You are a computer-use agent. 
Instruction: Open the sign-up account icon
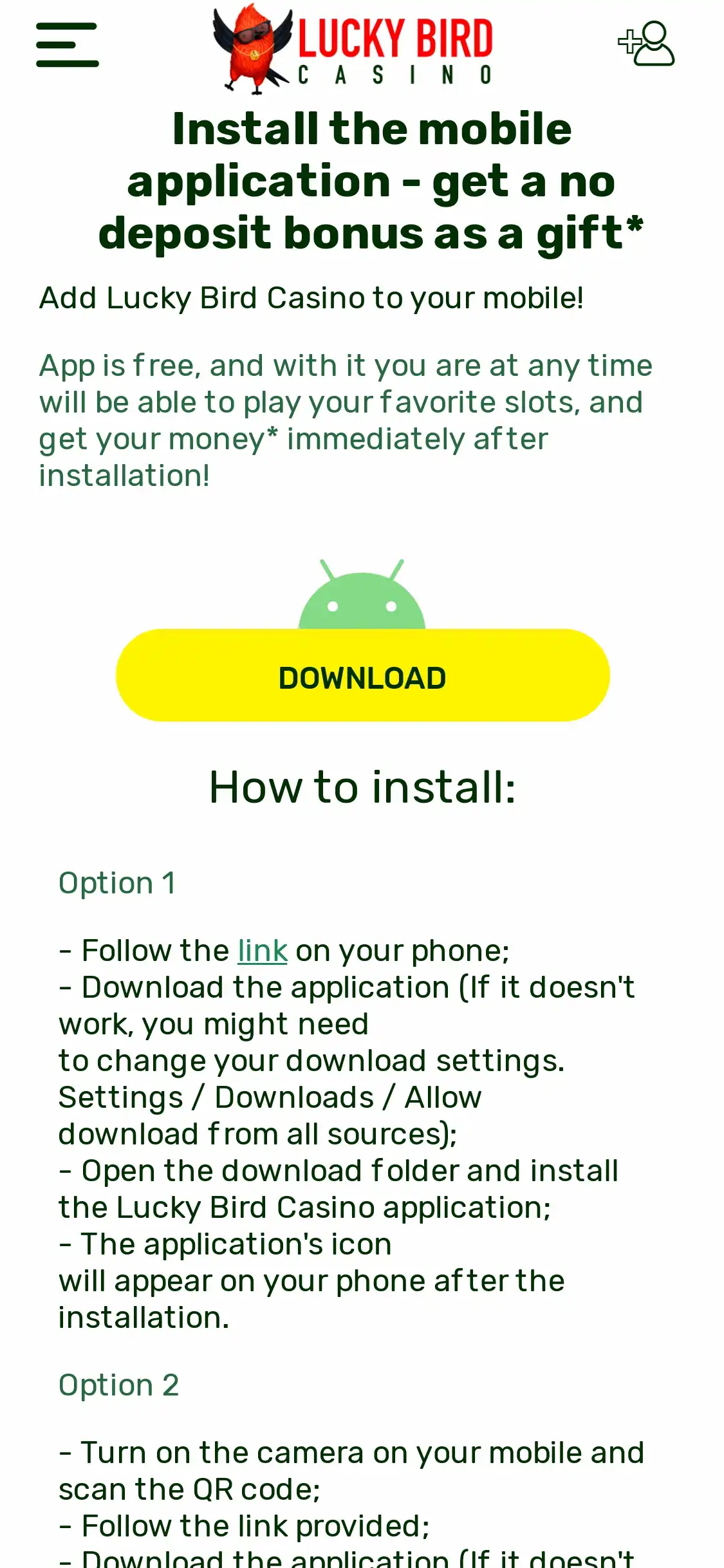(647, 44)
